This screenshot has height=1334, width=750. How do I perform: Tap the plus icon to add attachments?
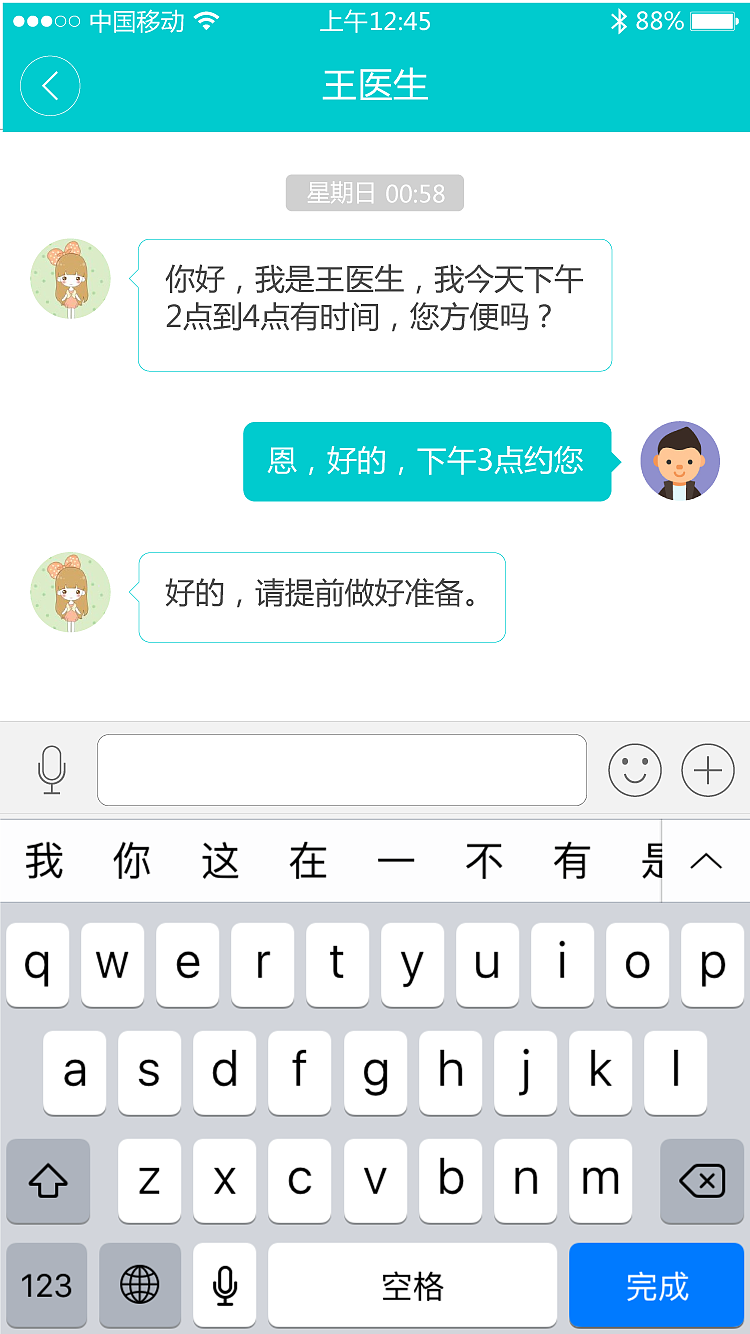point(708,769)
